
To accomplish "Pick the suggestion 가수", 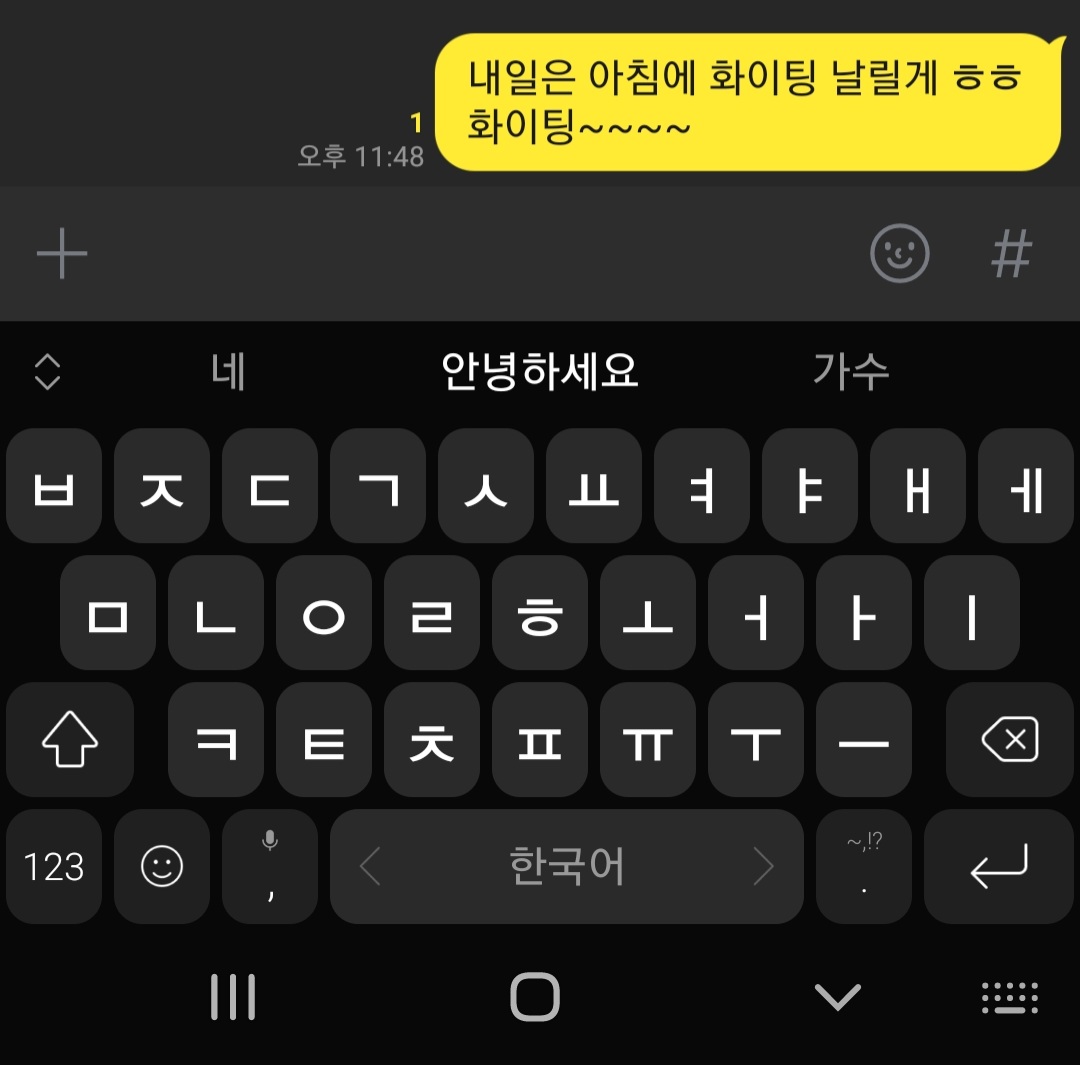I will pos(850,372).
